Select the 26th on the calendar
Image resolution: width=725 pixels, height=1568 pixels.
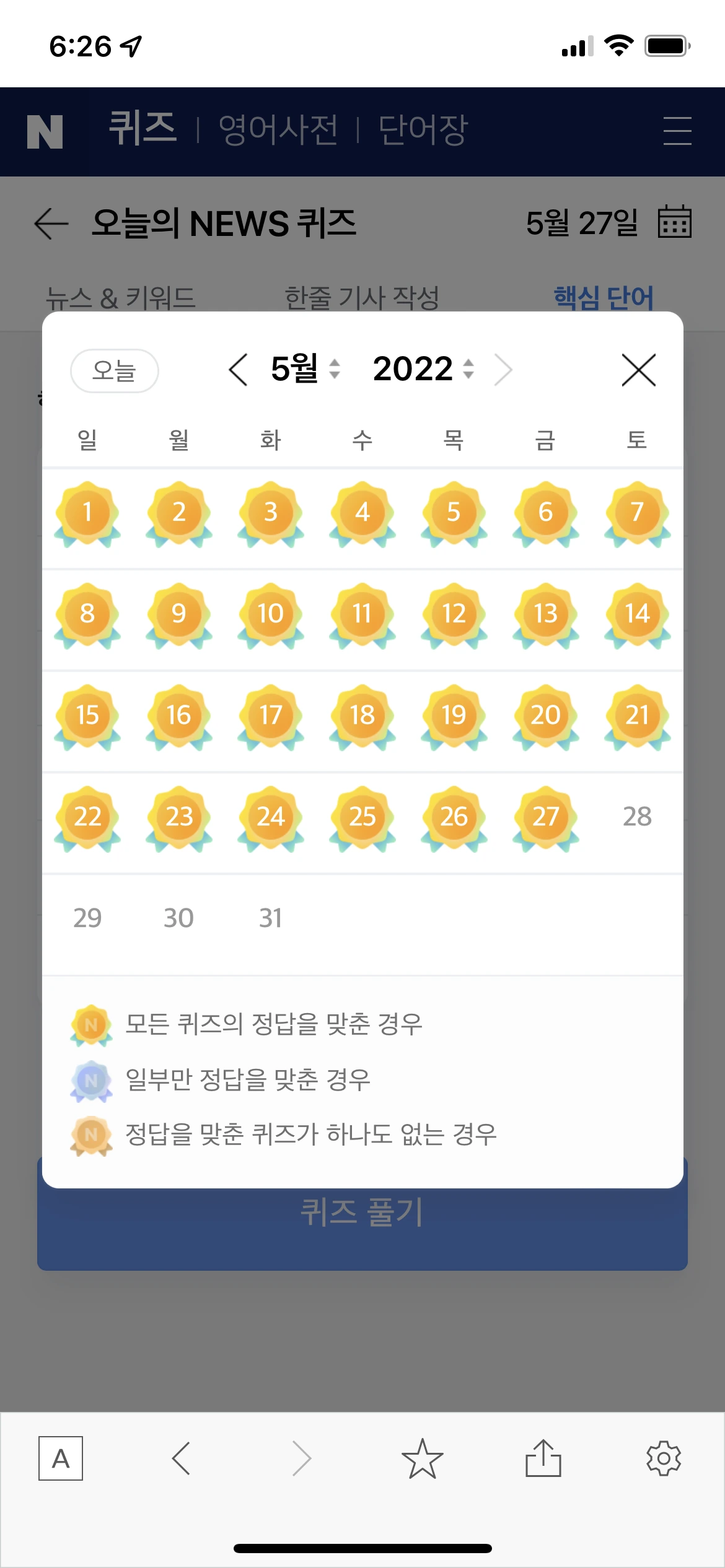click(454, 817)
